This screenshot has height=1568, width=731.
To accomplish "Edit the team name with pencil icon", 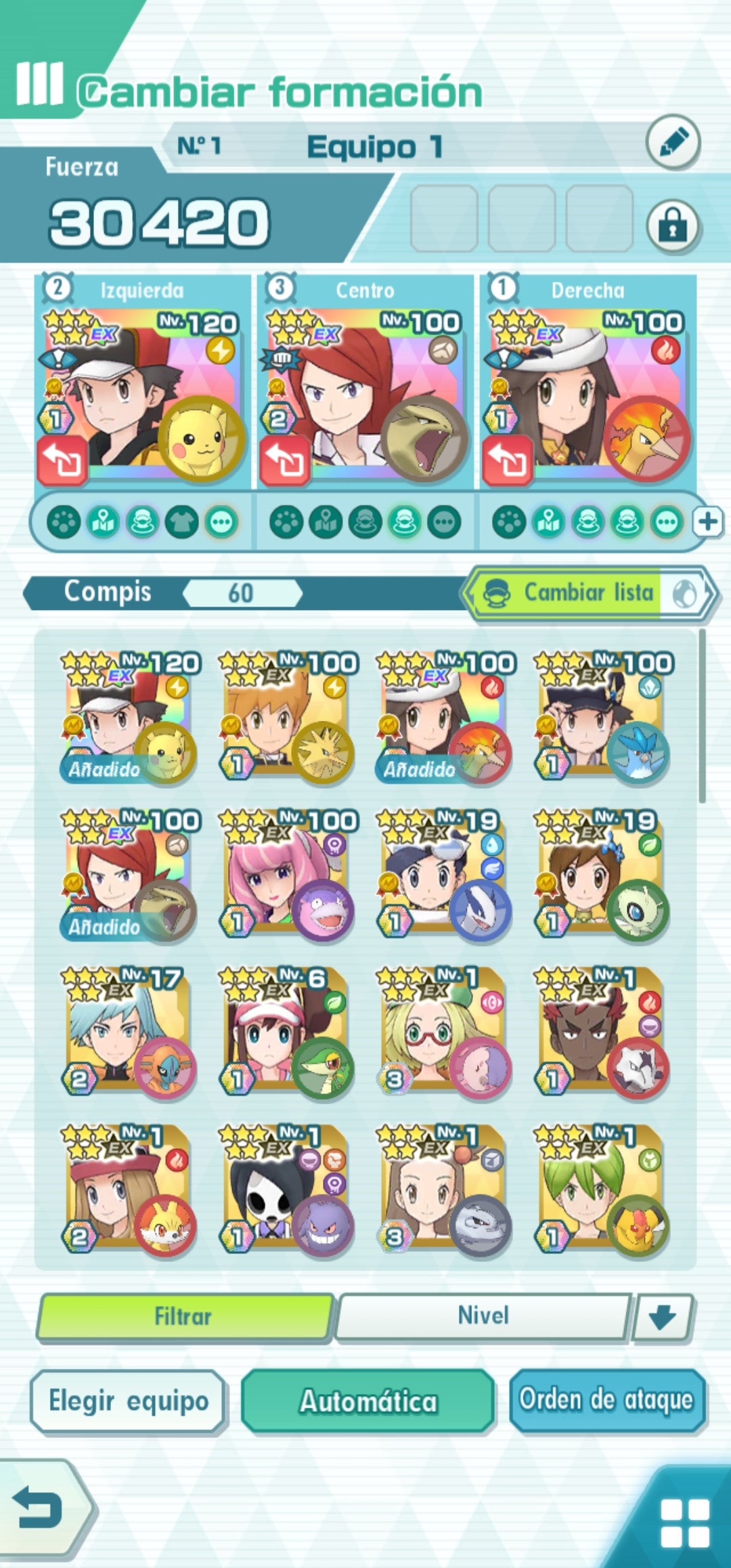I will (x=672, y=143).
